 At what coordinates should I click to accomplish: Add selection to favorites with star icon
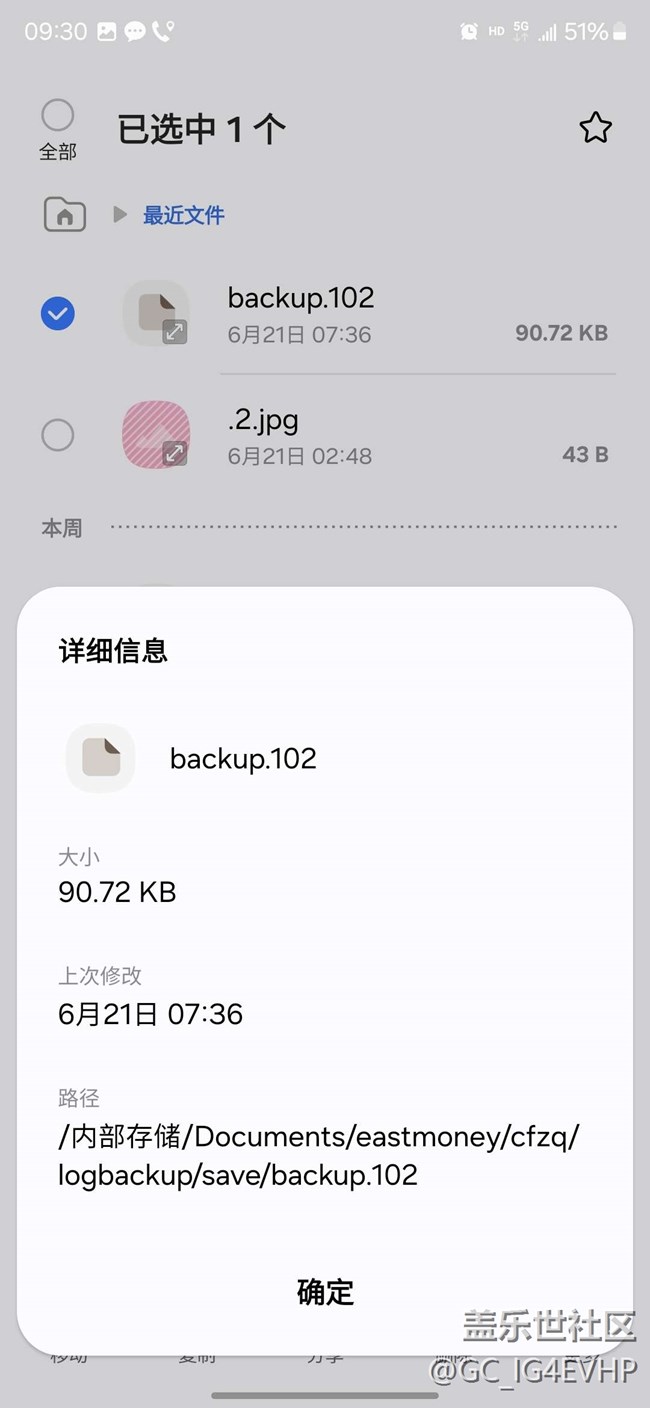(595, 128)
